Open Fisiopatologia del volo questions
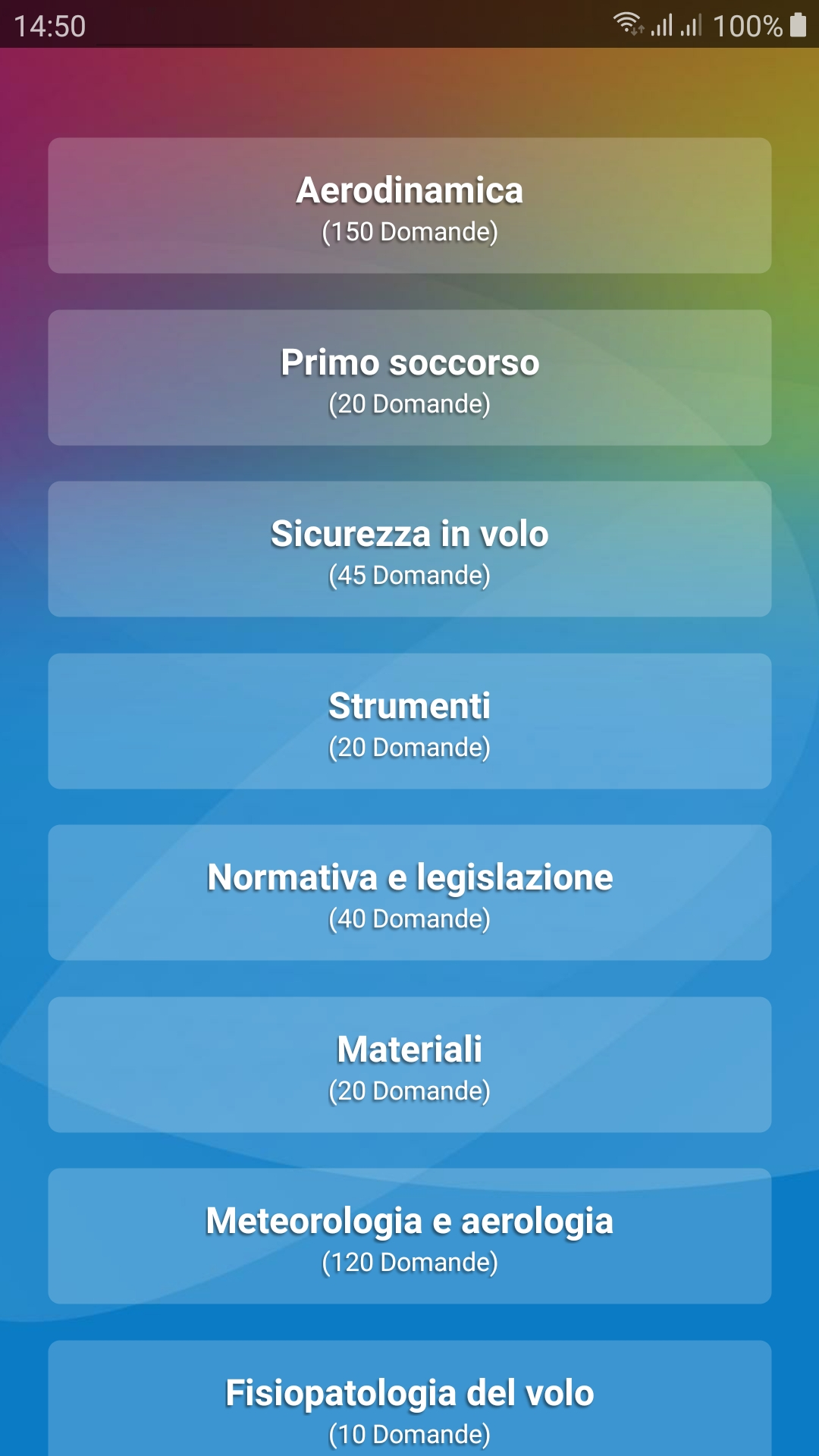819x1456 pixels. click(409, 1403)
